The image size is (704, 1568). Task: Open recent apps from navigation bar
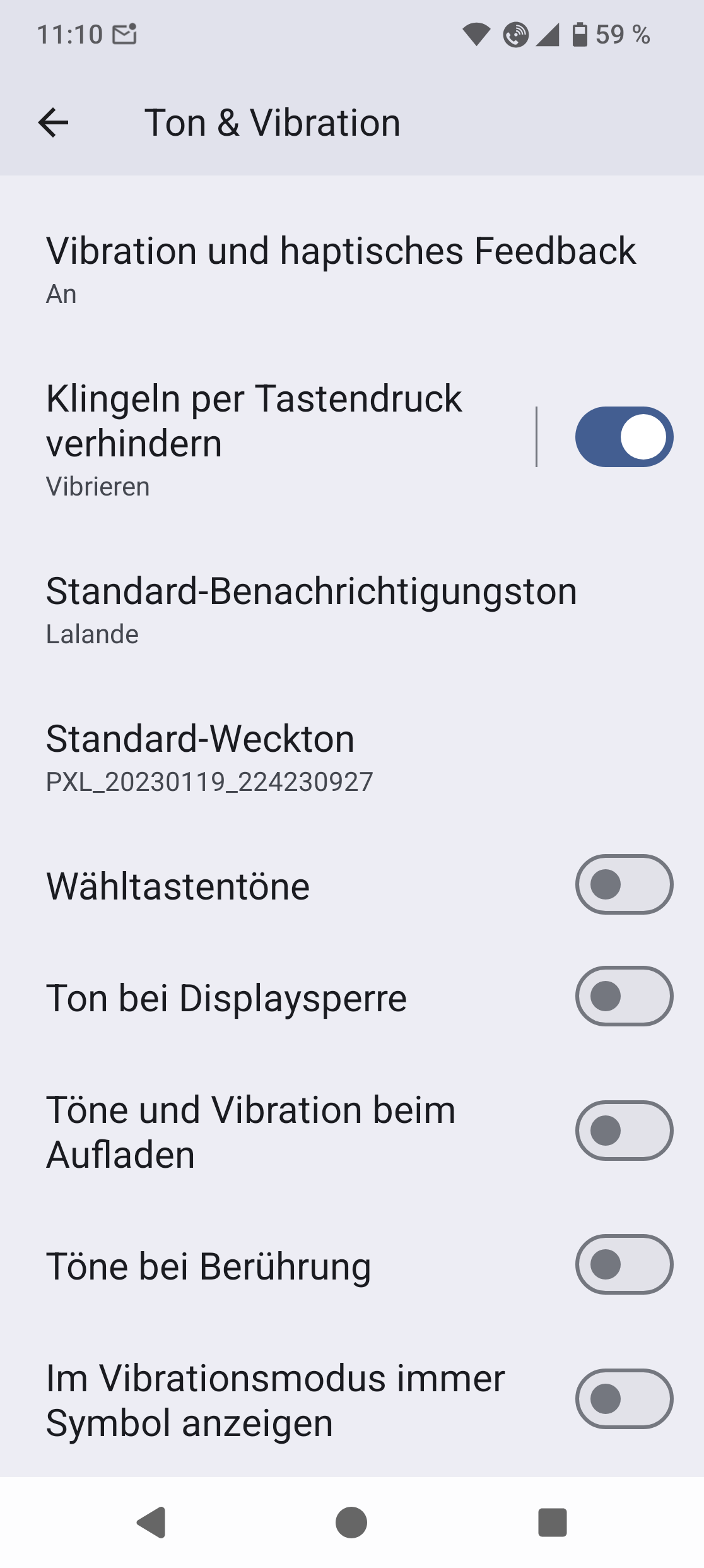coord(552,1523)
